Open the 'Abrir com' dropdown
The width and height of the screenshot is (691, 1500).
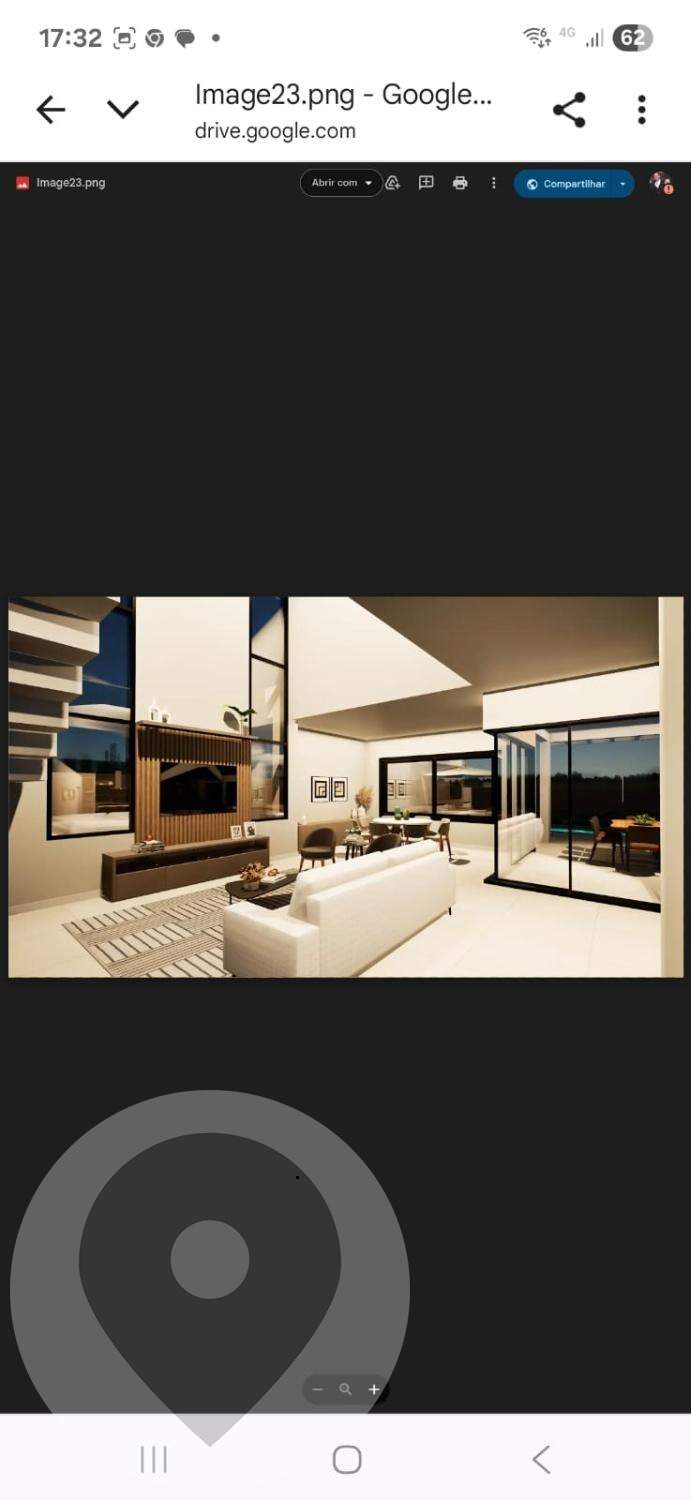tap(341, 183)
